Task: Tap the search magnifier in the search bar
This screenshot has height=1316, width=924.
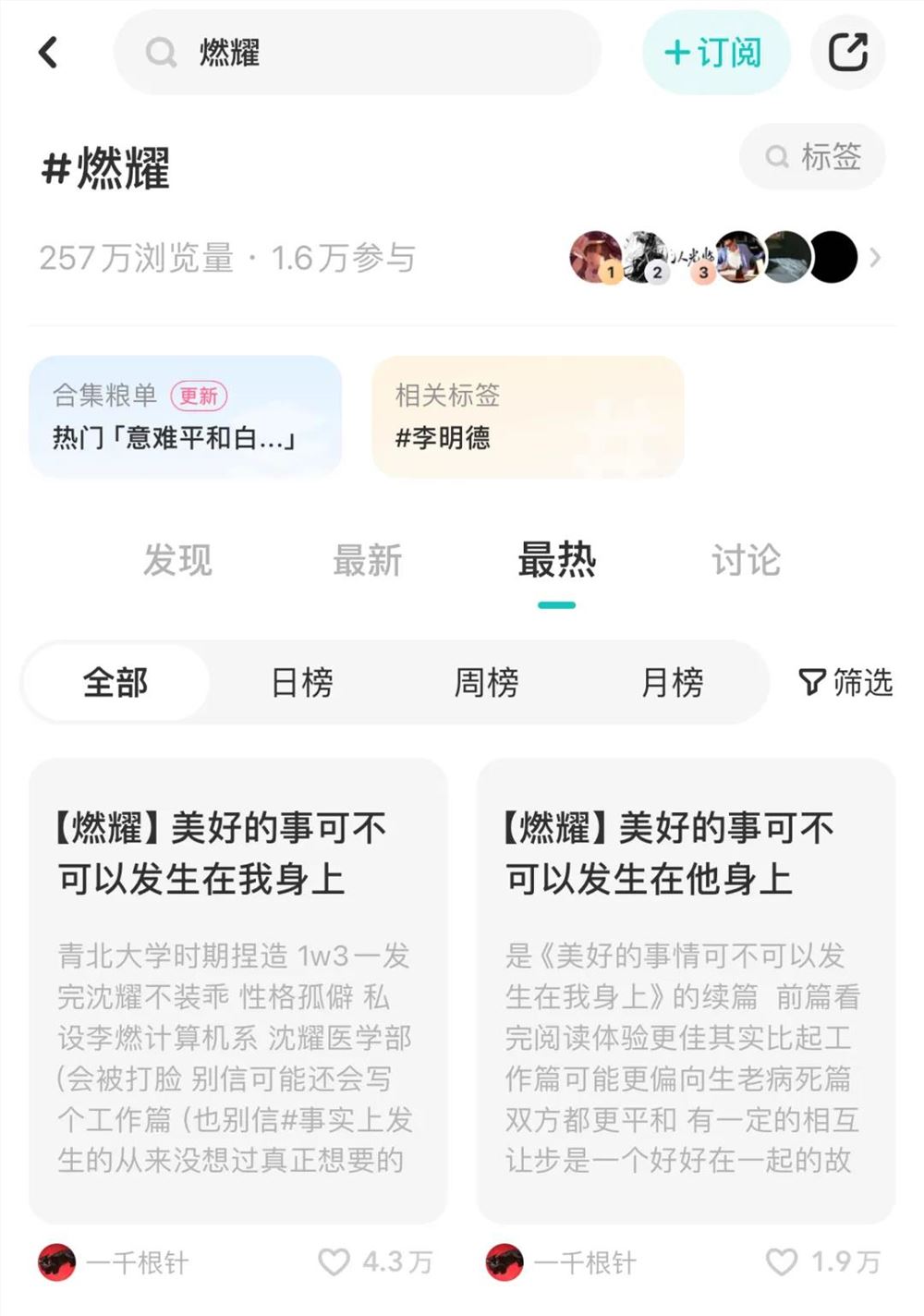Action: pyautogui.click(x=162, y=53)
